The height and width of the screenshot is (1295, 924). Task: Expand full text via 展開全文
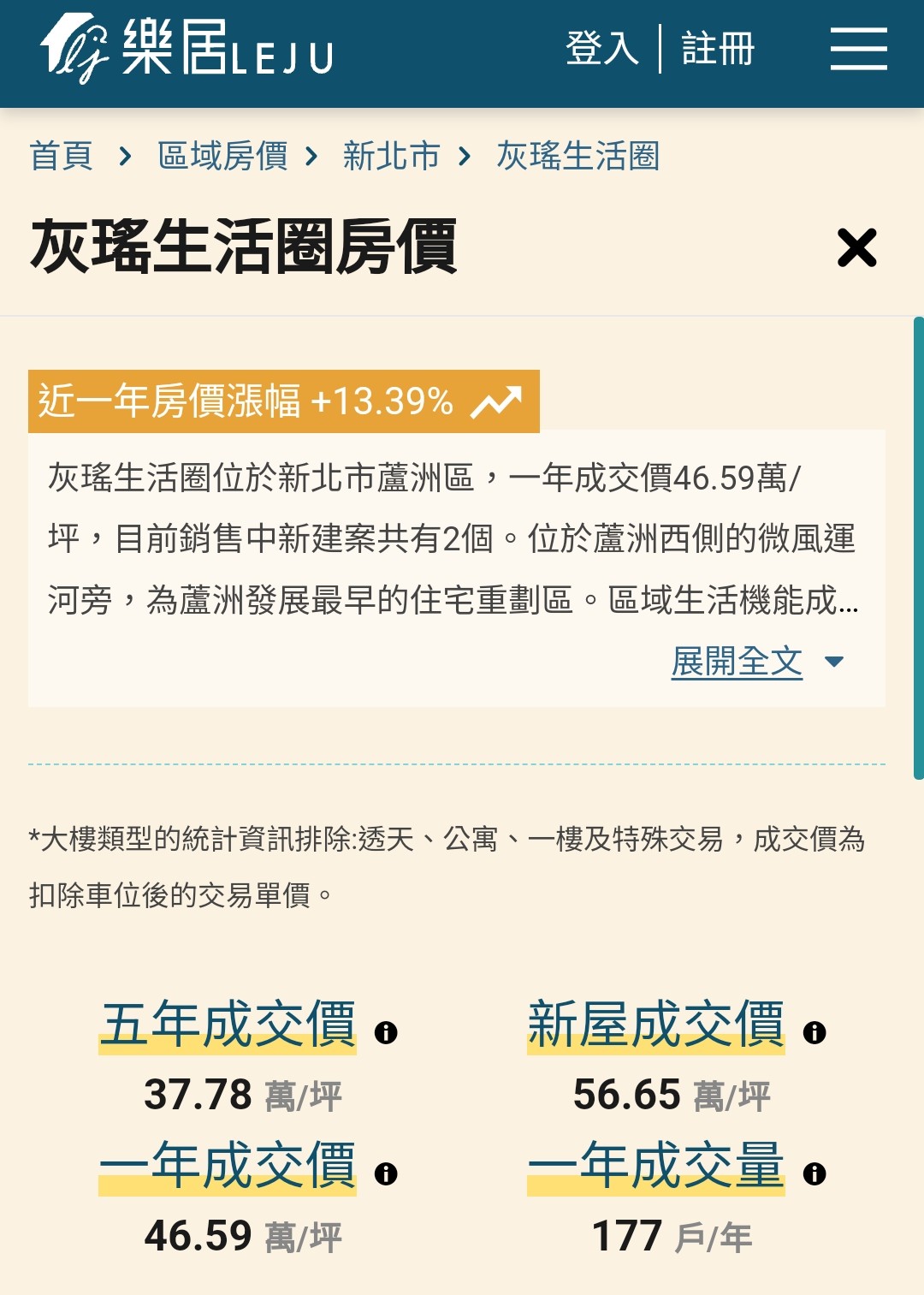tap(737, 662)
